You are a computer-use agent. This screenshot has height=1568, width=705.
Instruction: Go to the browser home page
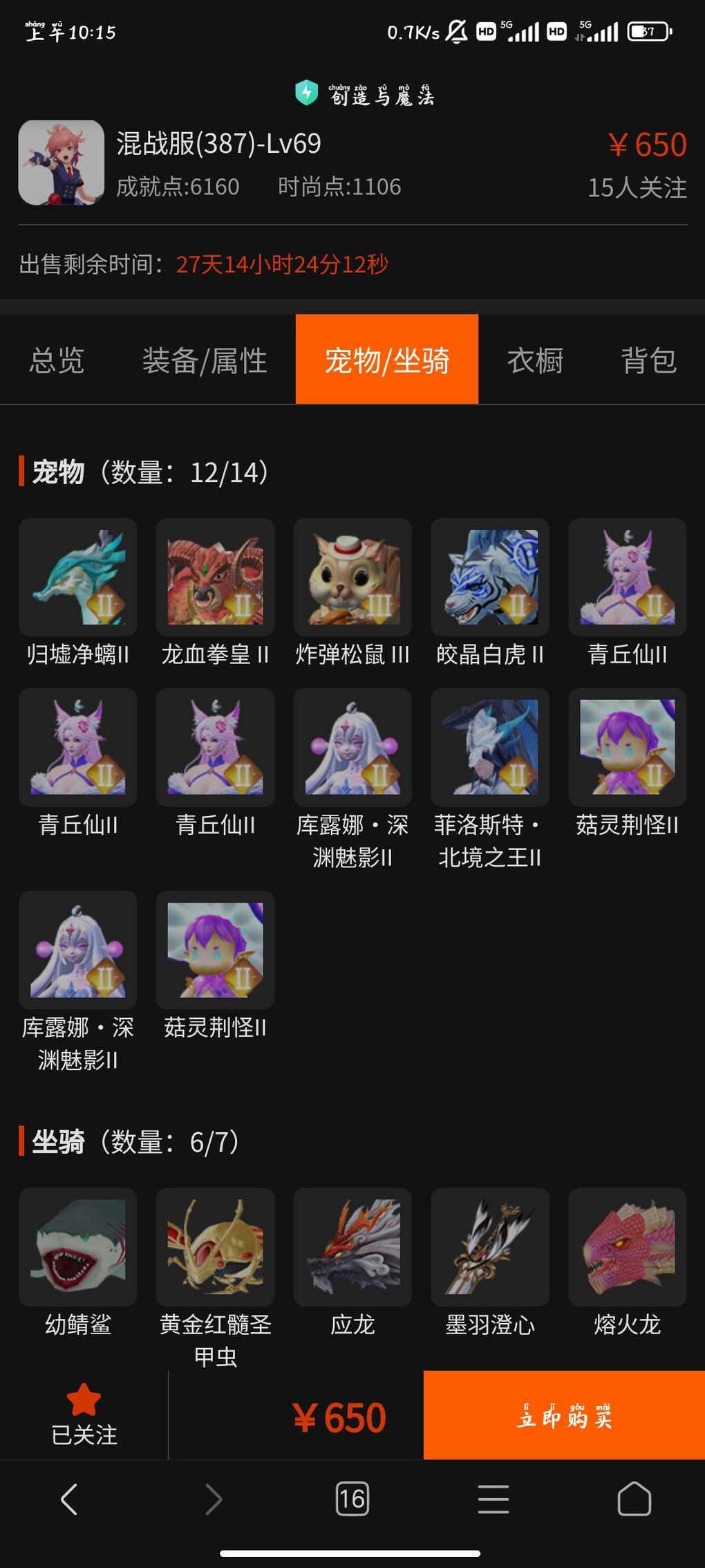[x=634, y=1500]
